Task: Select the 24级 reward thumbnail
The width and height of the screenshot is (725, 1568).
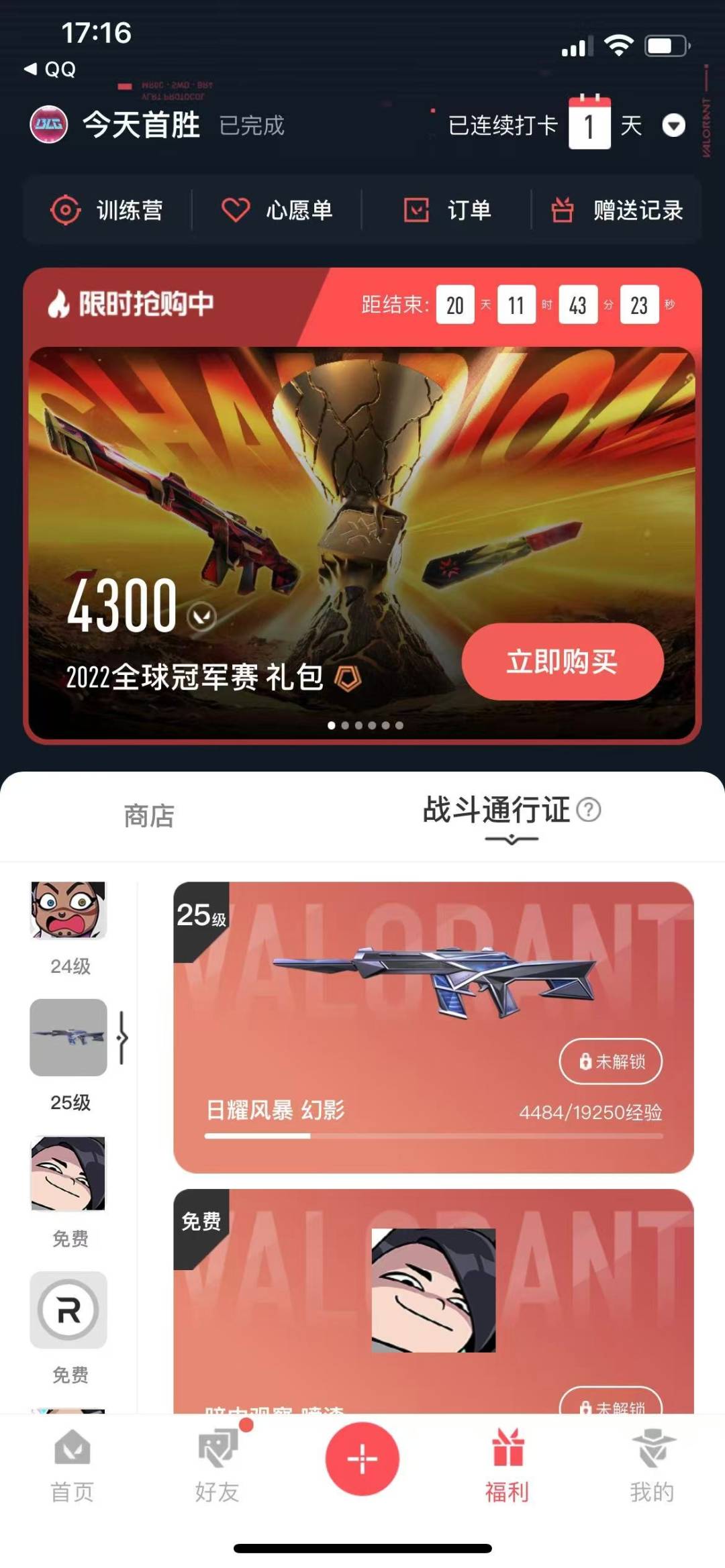Action: tap(68, 910)
